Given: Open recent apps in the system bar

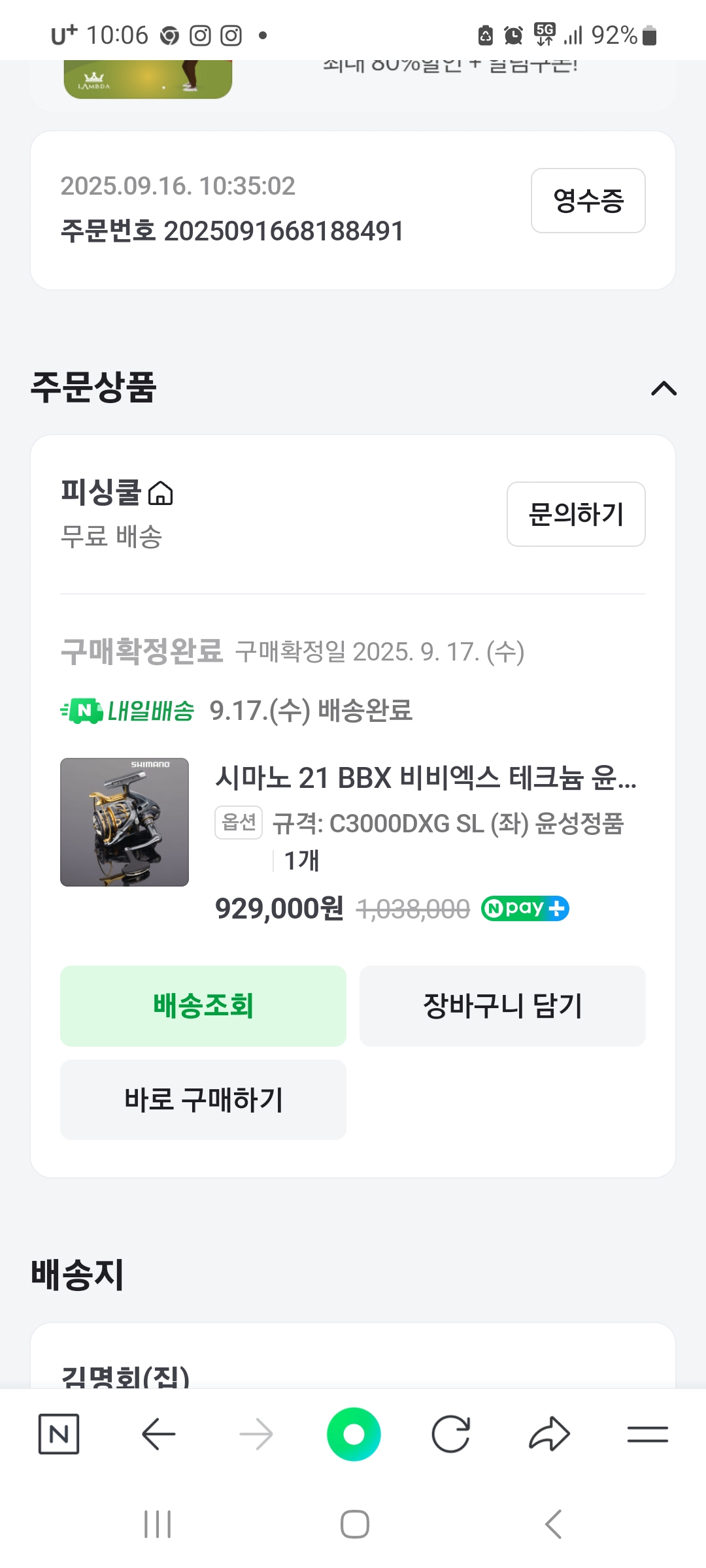Looking at the screenshot, I should tap(158, 1524).
